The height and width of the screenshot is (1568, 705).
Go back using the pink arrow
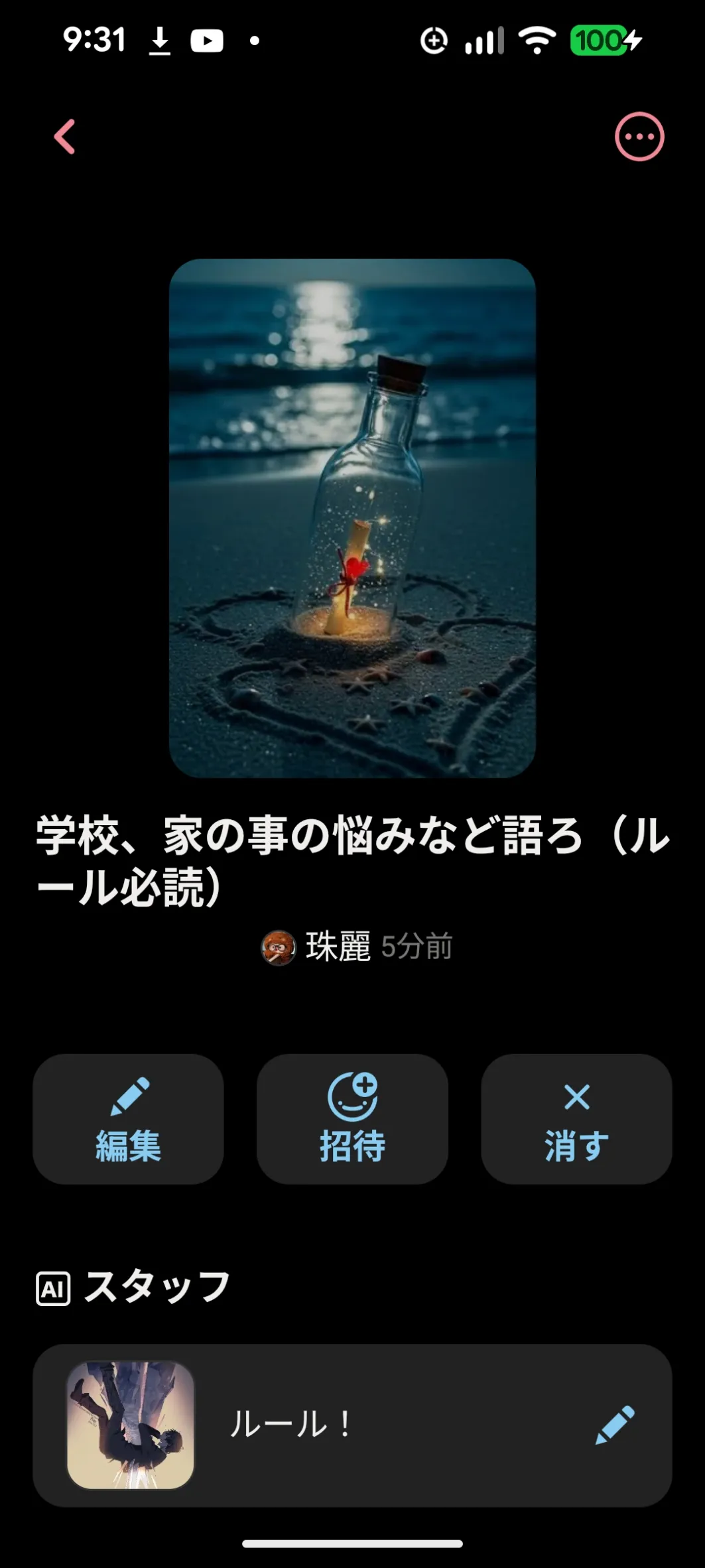point(64,137)
